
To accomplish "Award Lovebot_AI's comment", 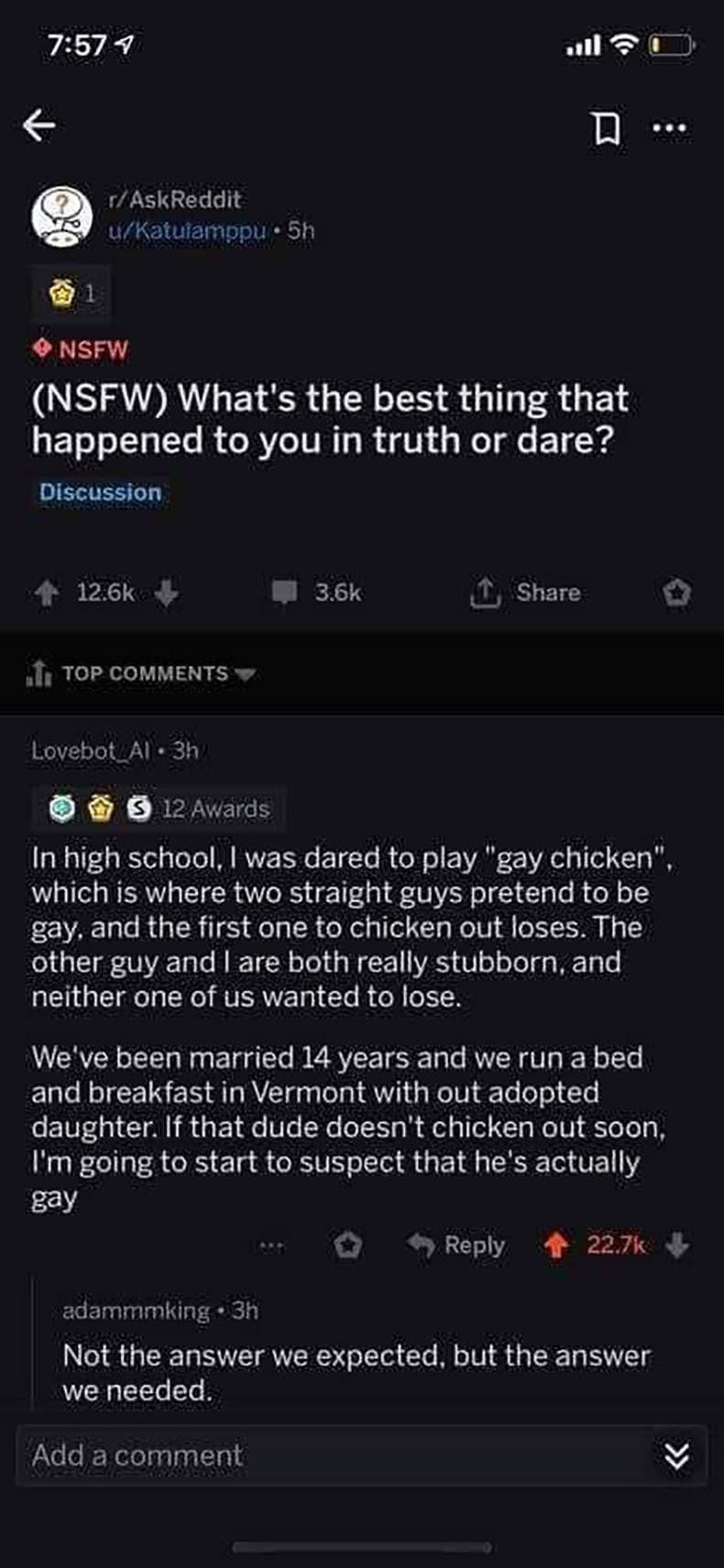I will 347,1246.
